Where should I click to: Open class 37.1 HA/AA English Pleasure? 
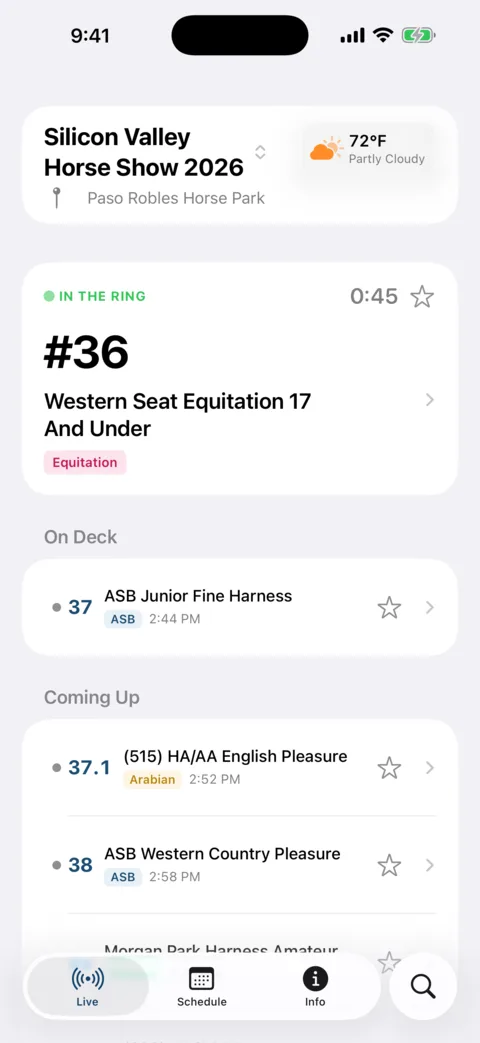(239, 768)
